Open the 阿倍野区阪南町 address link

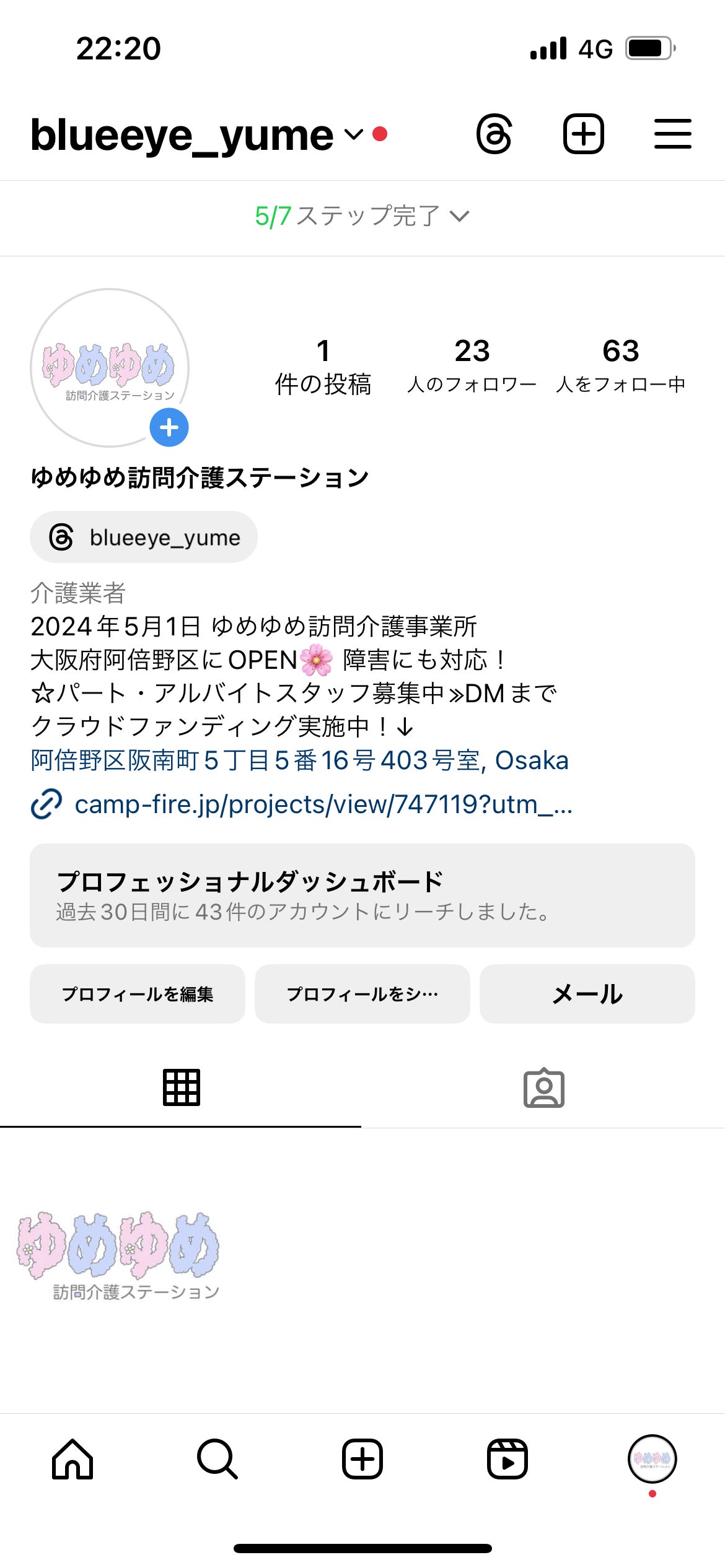point(299,760)
